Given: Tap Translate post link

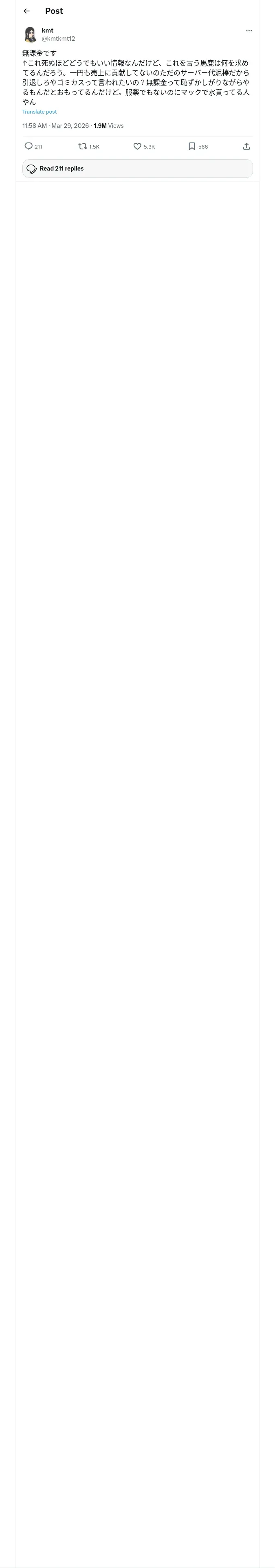Looking at the screenshot, I should [40, 112].
